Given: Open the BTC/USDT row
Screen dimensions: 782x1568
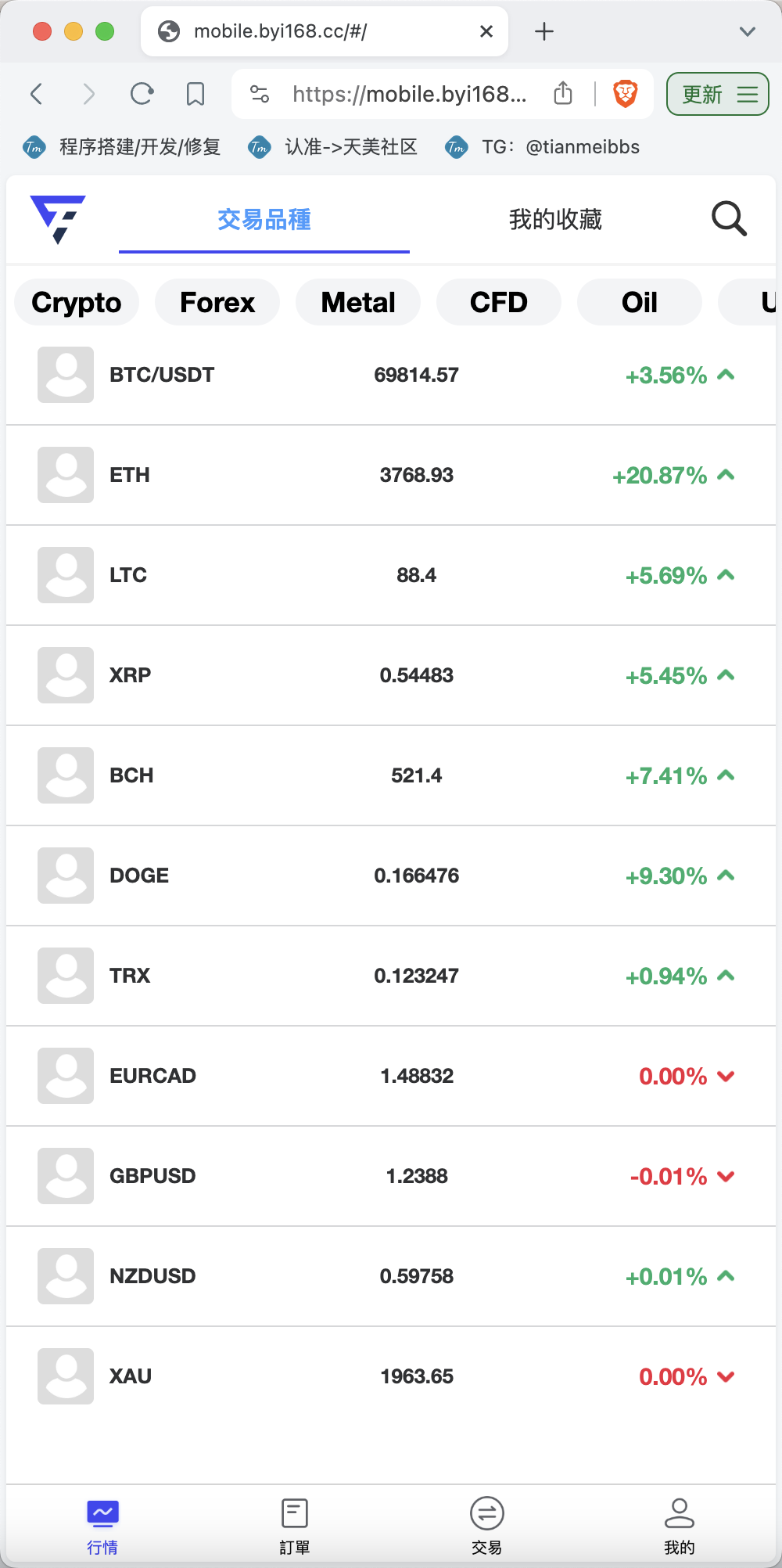Looking at the screenshot, I should (x=391, y=376).
